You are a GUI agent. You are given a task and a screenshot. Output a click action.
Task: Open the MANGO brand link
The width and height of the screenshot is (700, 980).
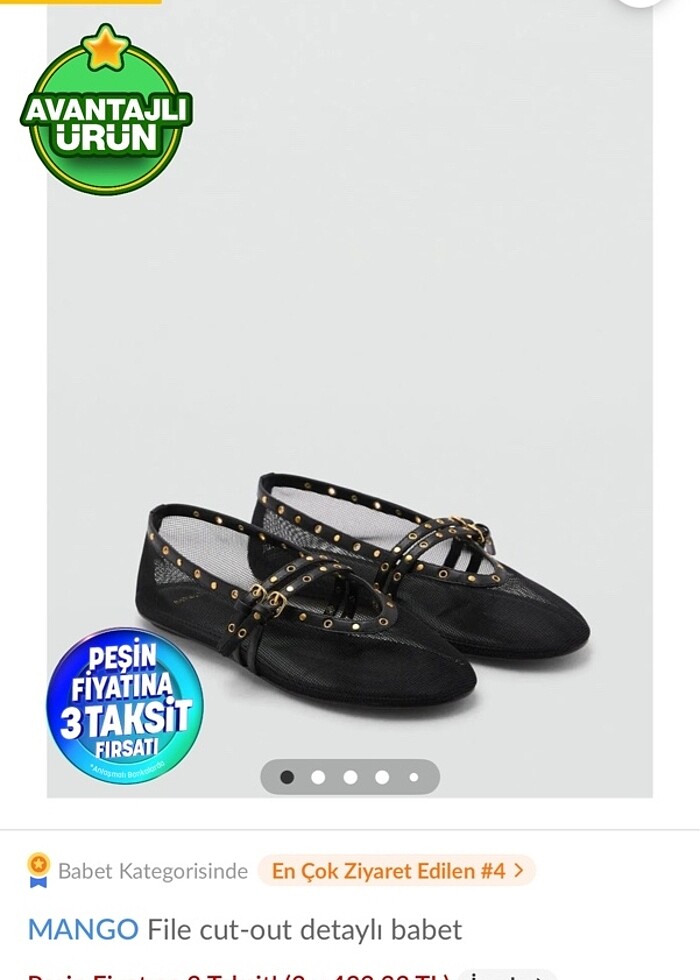coord(83,930)
